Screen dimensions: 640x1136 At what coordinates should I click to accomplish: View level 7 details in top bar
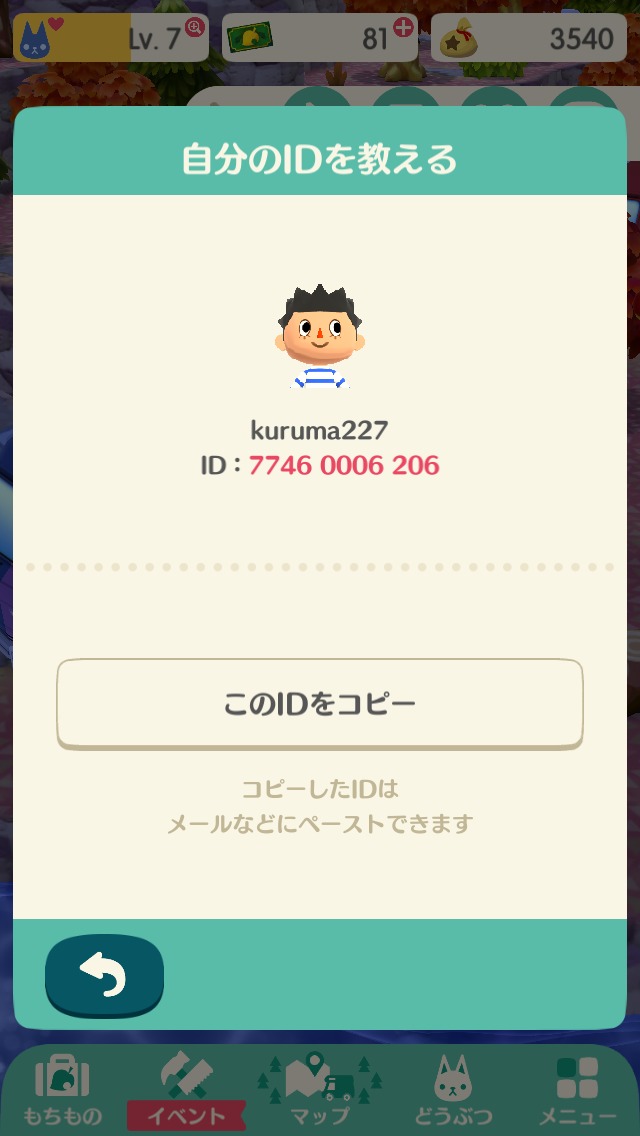pos(110,38)
